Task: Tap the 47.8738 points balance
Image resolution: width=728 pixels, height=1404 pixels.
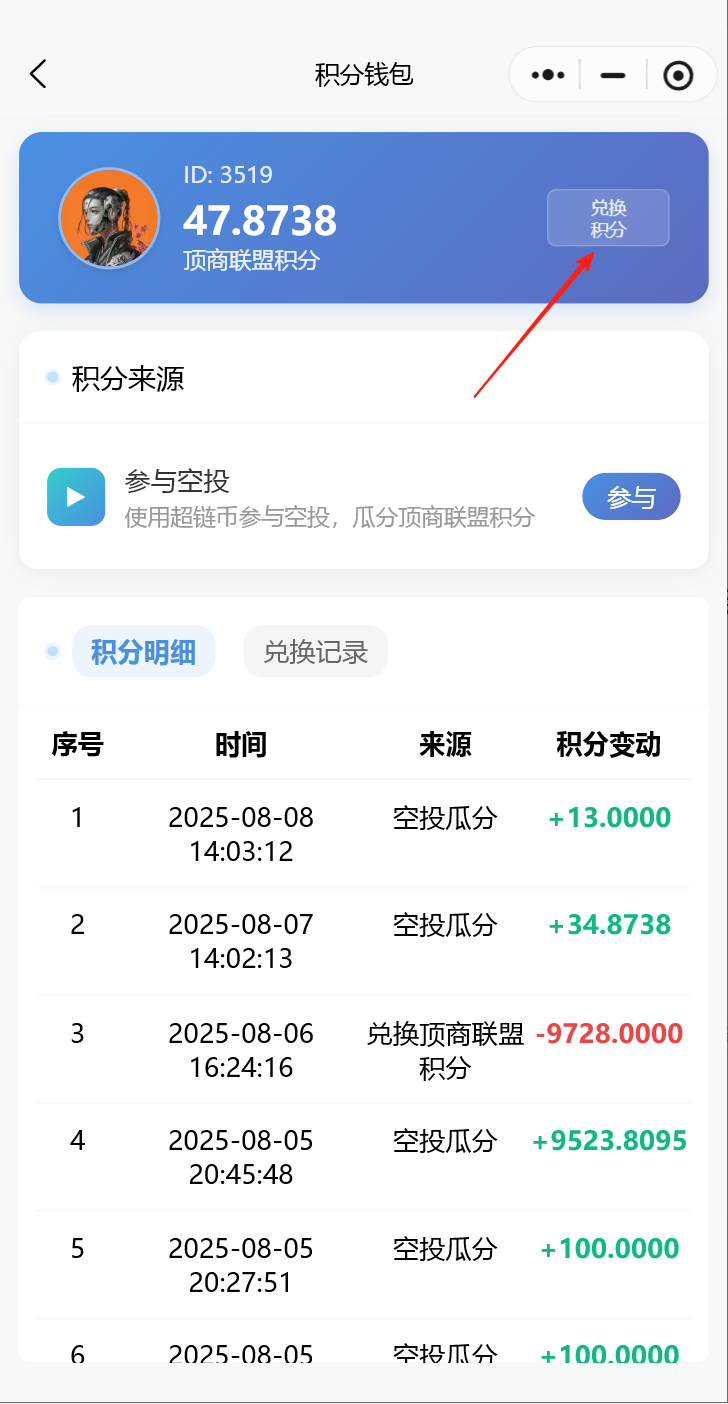Action: (x=260, y=220)
